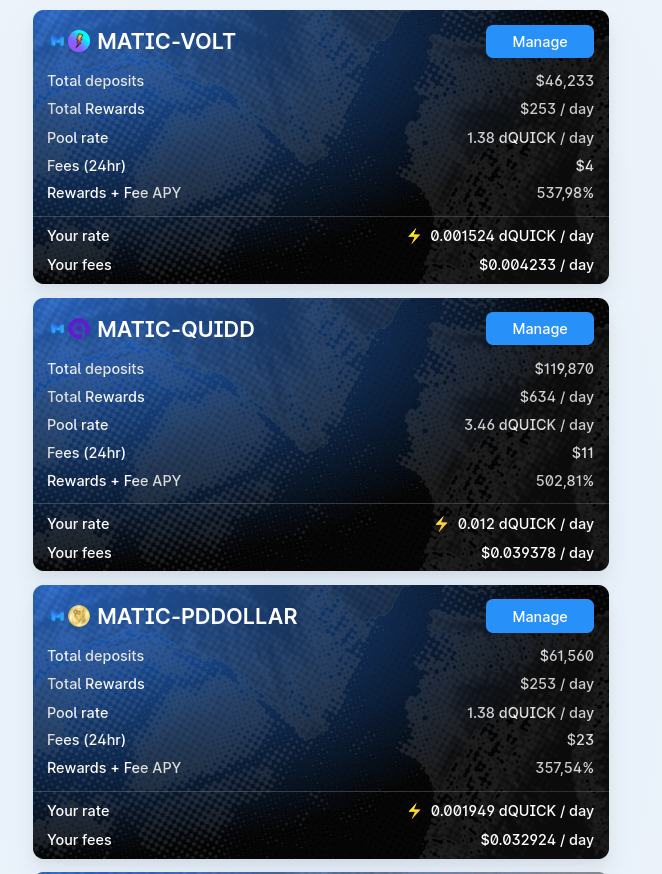Tap Manage on the MATIC-VOLT pool
This screenshot has width=662, height=874.
pos(539,42)
